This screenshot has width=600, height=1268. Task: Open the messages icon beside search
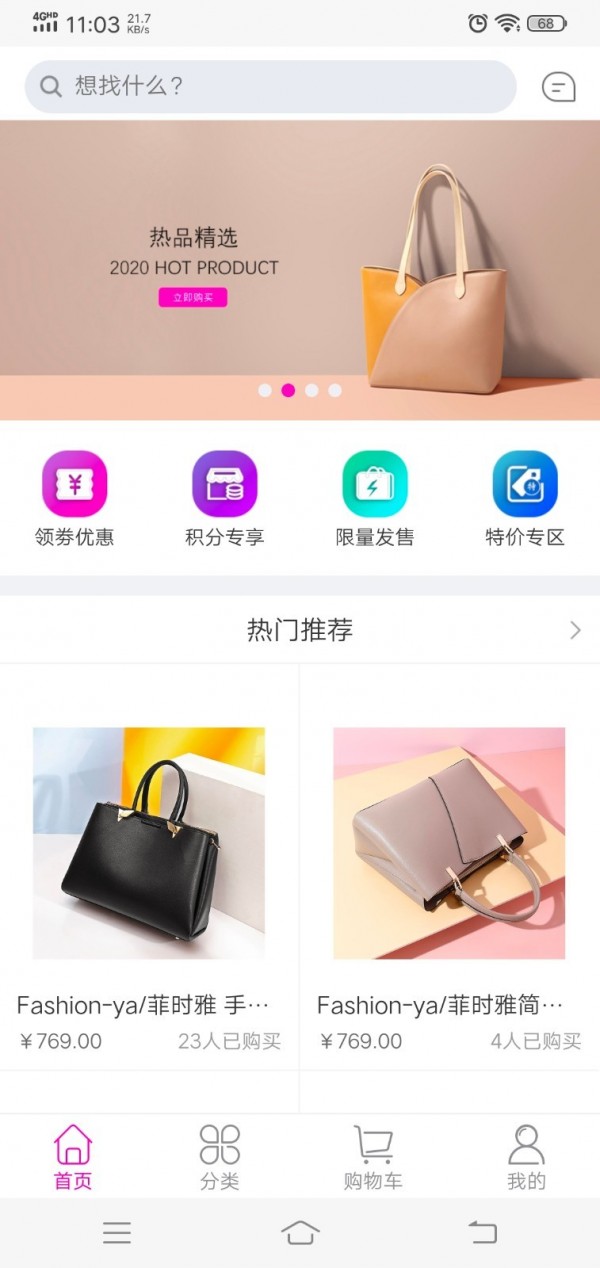click(558, 87)
